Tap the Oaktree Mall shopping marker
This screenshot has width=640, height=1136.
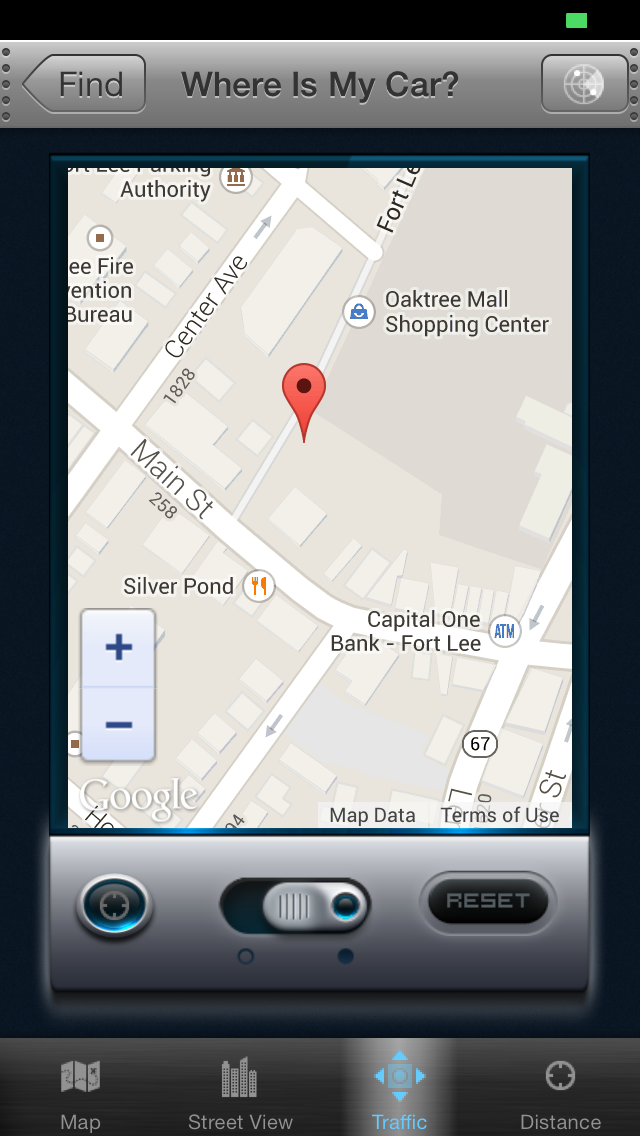[358, 312]
